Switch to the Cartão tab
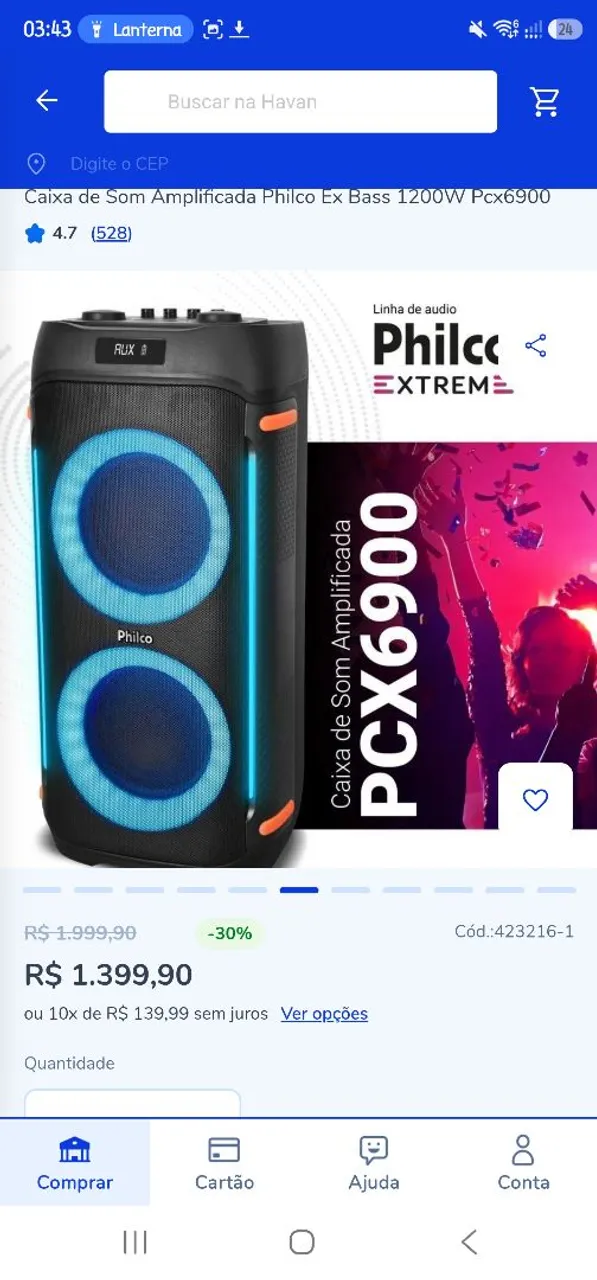 (224, 1163)
